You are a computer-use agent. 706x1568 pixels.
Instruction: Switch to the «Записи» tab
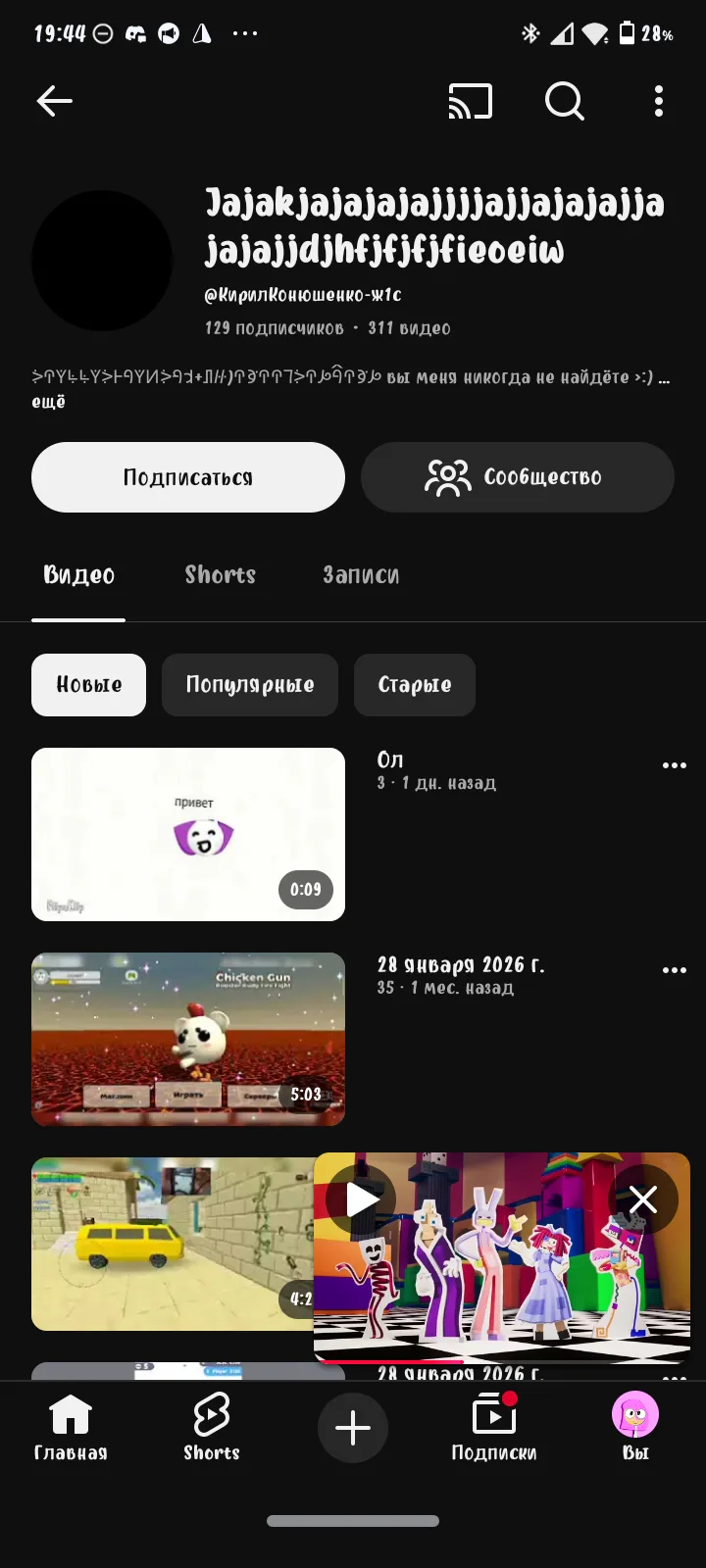(x=361, y=575)
